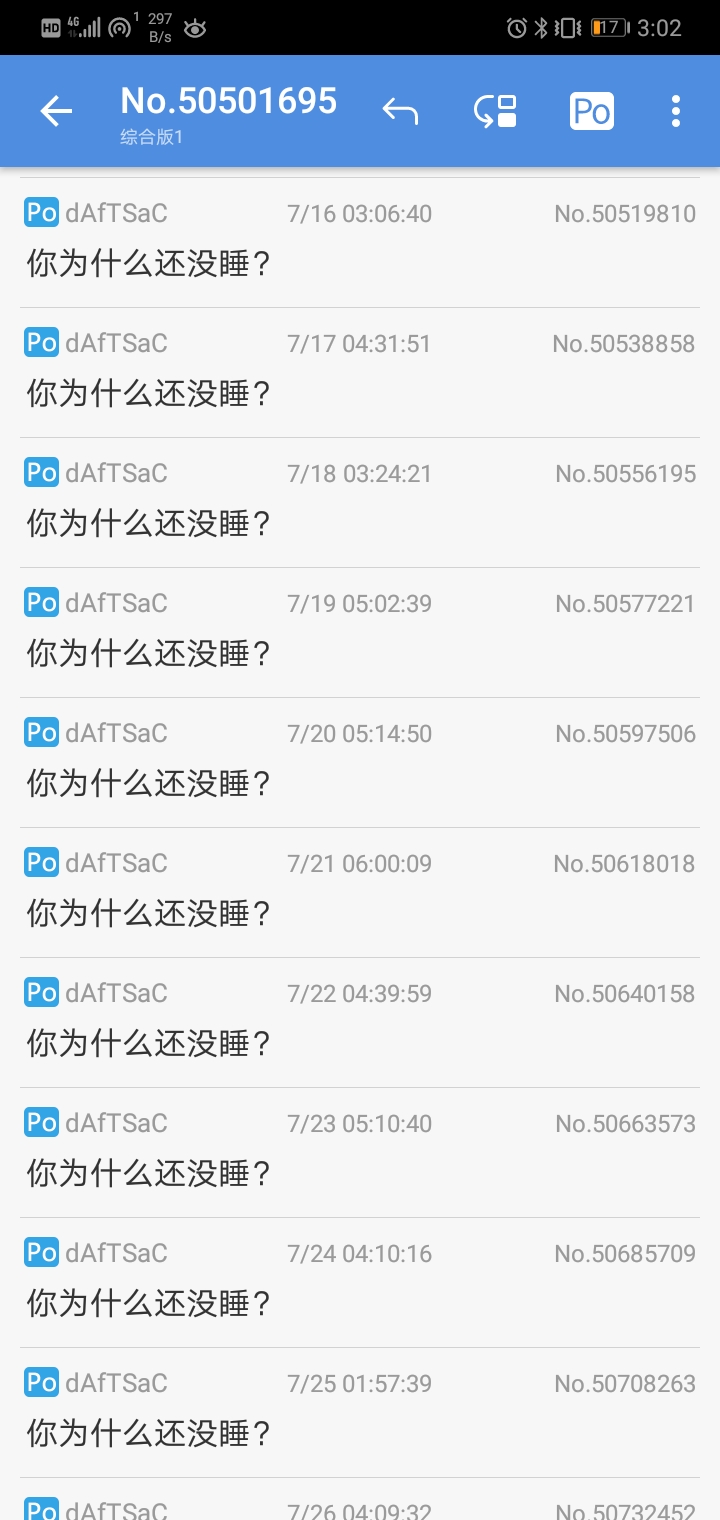Toggle the Po only filter

[591, 111]
